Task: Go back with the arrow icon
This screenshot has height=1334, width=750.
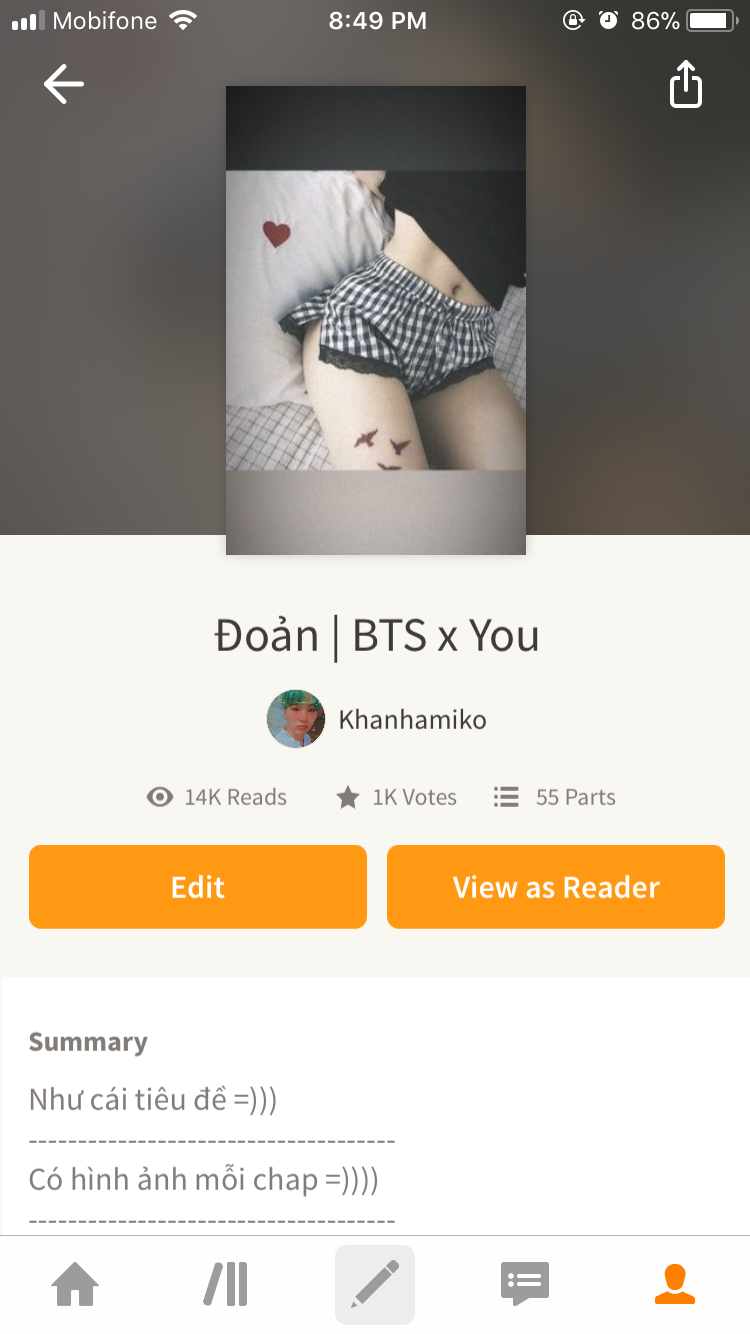Action: coord(64,84)
